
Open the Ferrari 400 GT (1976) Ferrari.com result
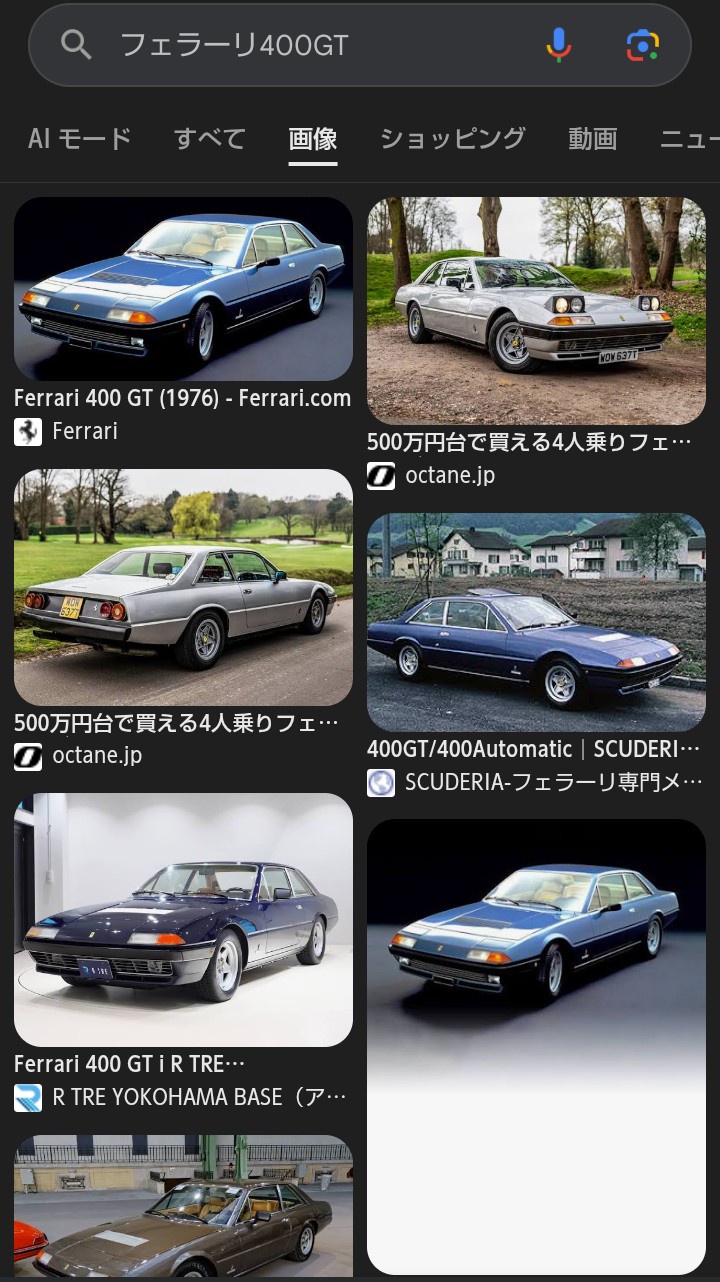(x=183, y=290)
